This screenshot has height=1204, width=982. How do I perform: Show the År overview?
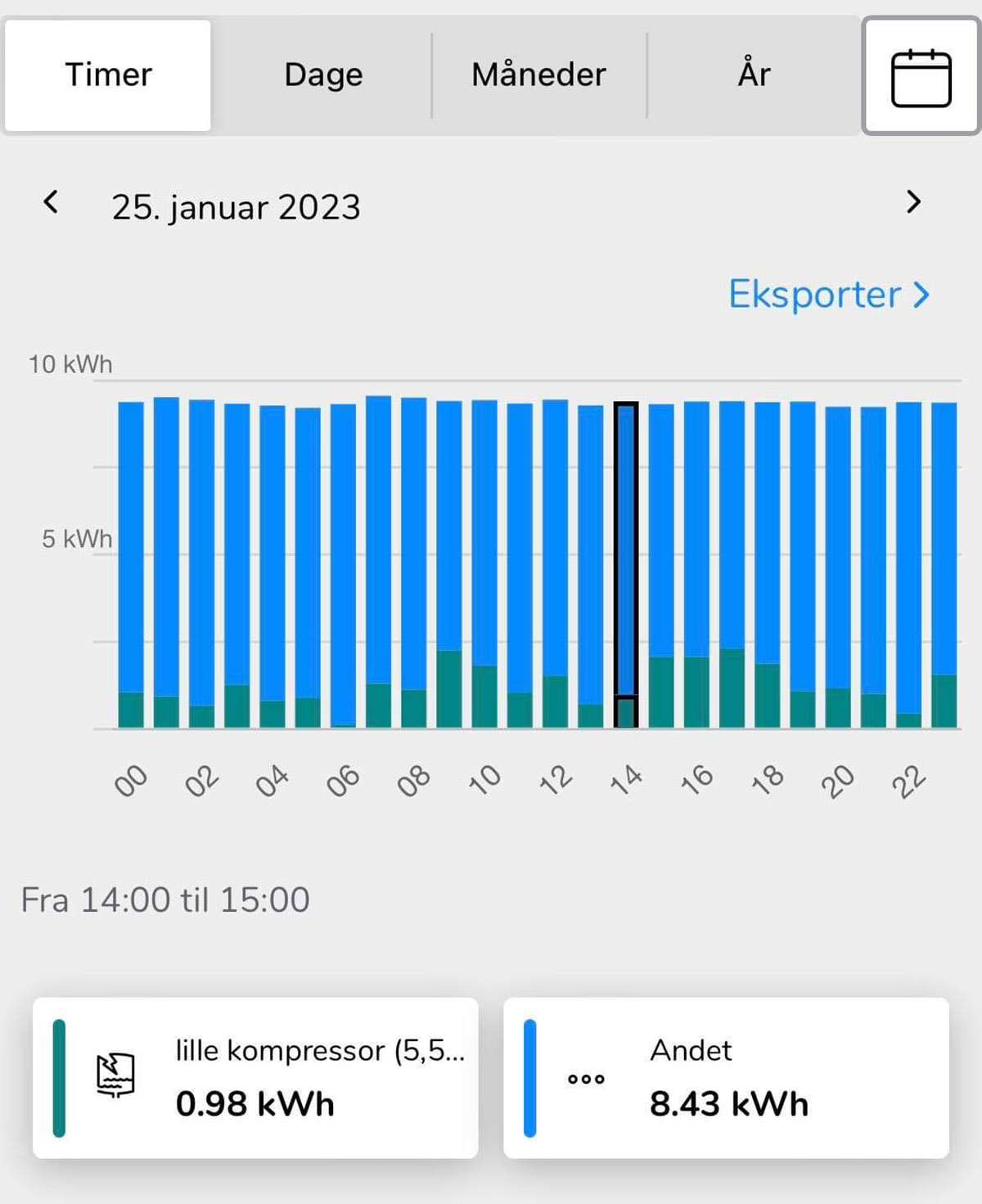(x=754, y=75)
